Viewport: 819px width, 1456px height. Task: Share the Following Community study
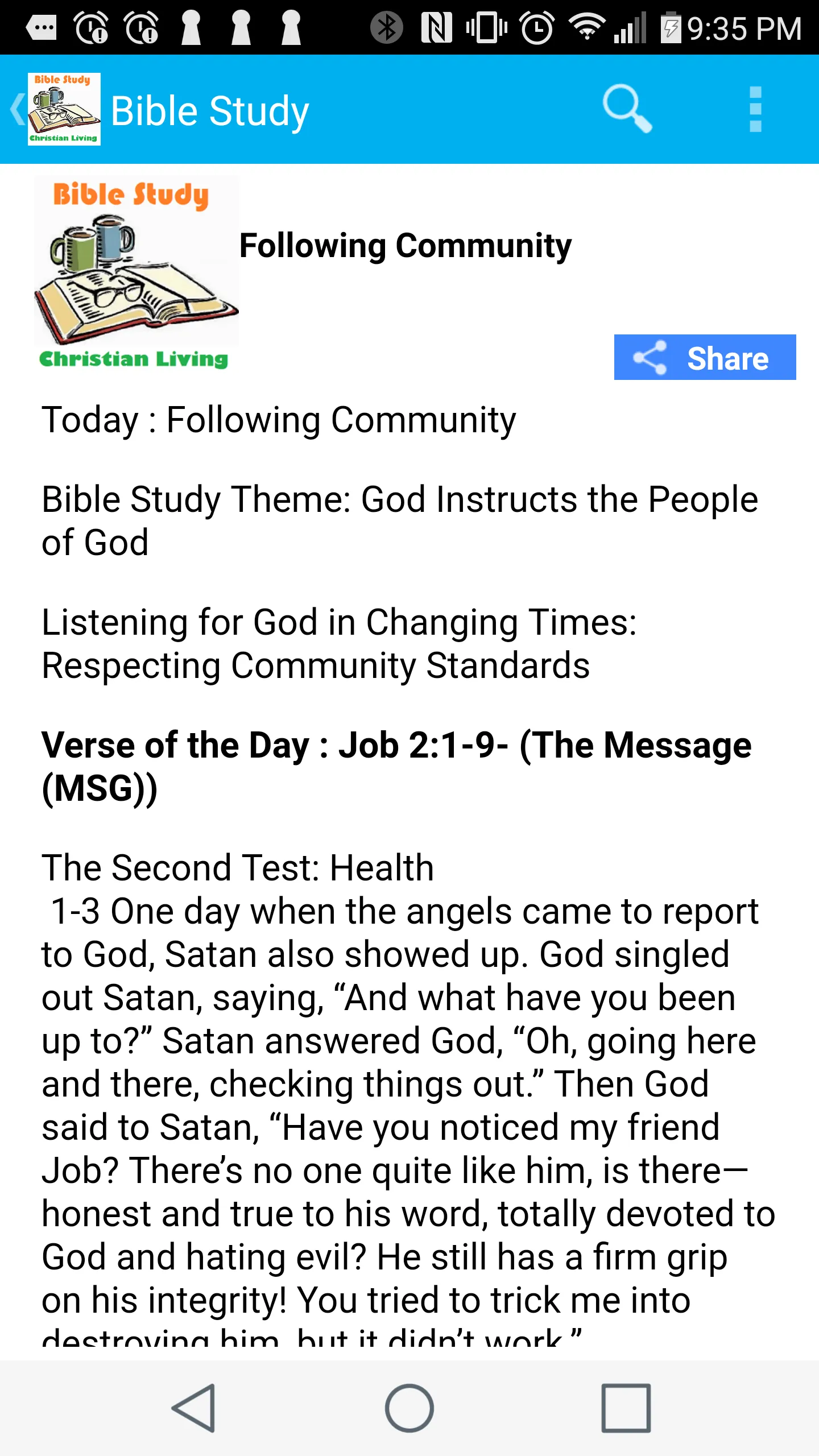(705, 357)
